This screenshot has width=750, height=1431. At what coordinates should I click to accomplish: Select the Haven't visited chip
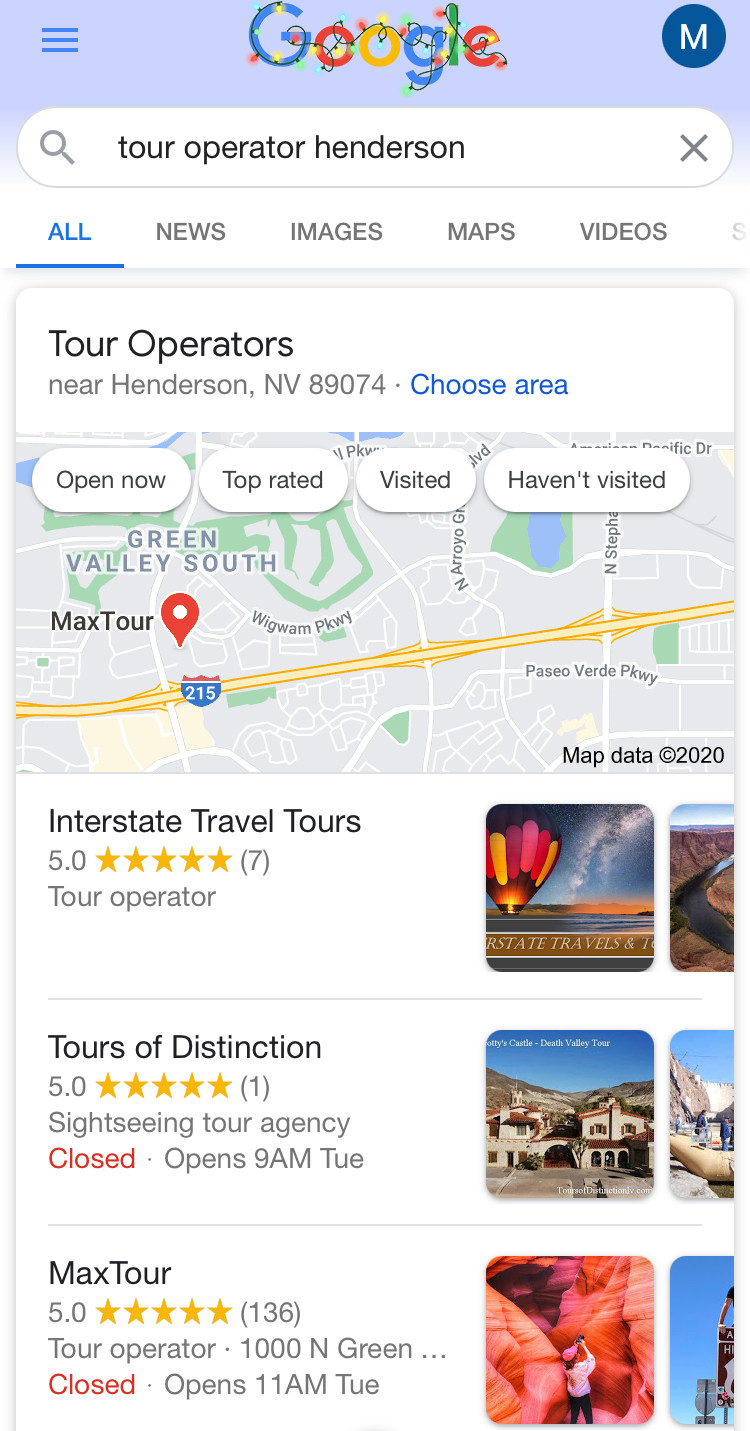pyautogui.click(x=586, y=480)
